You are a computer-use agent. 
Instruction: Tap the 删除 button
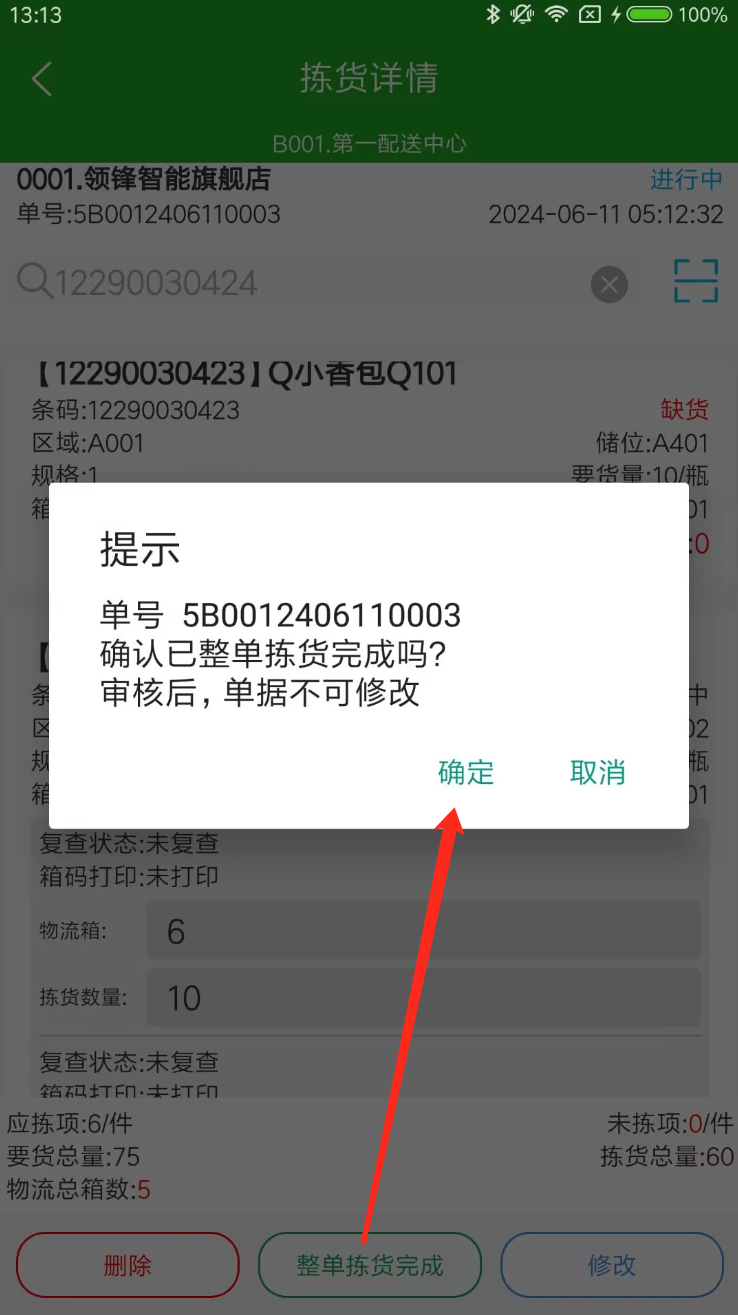(128, 1265)
